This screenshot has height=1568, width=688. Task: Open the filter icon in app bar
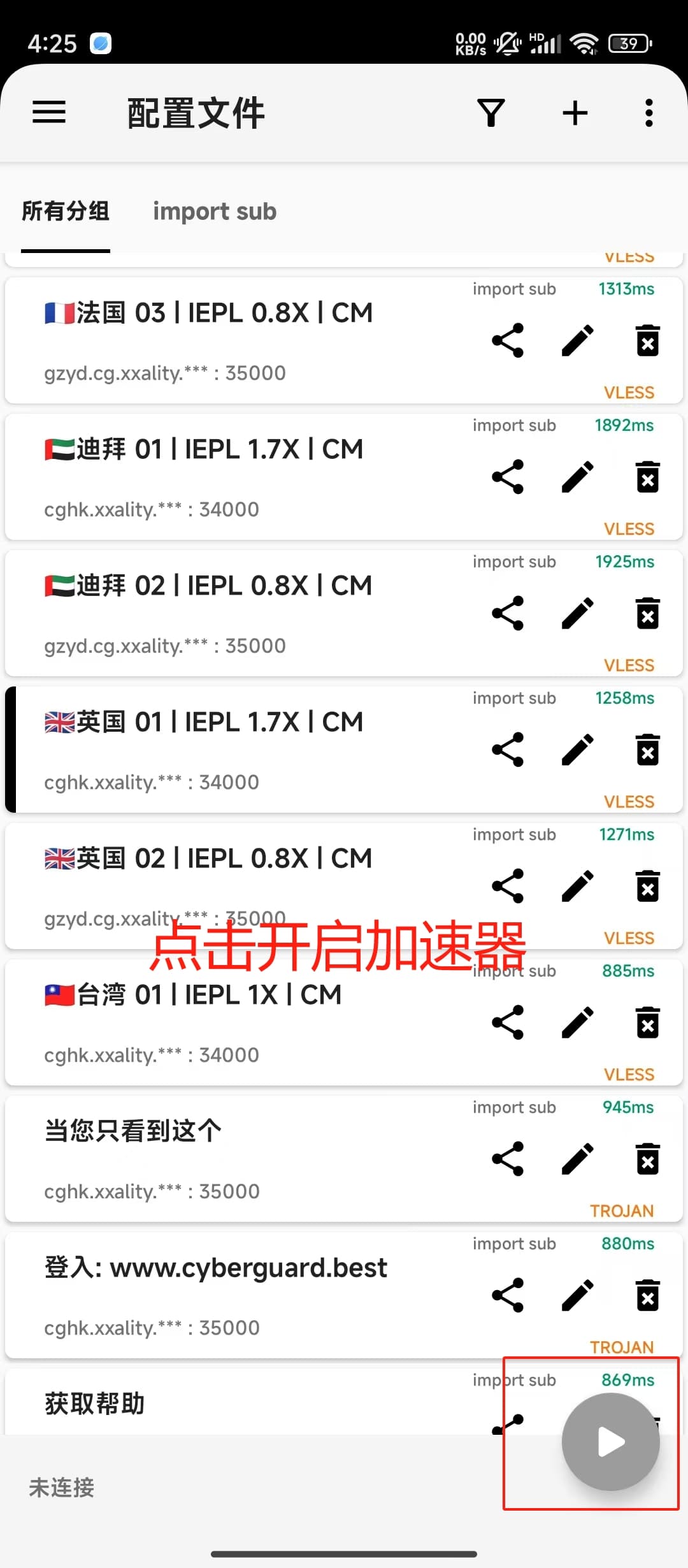click(x=491, y=113)
